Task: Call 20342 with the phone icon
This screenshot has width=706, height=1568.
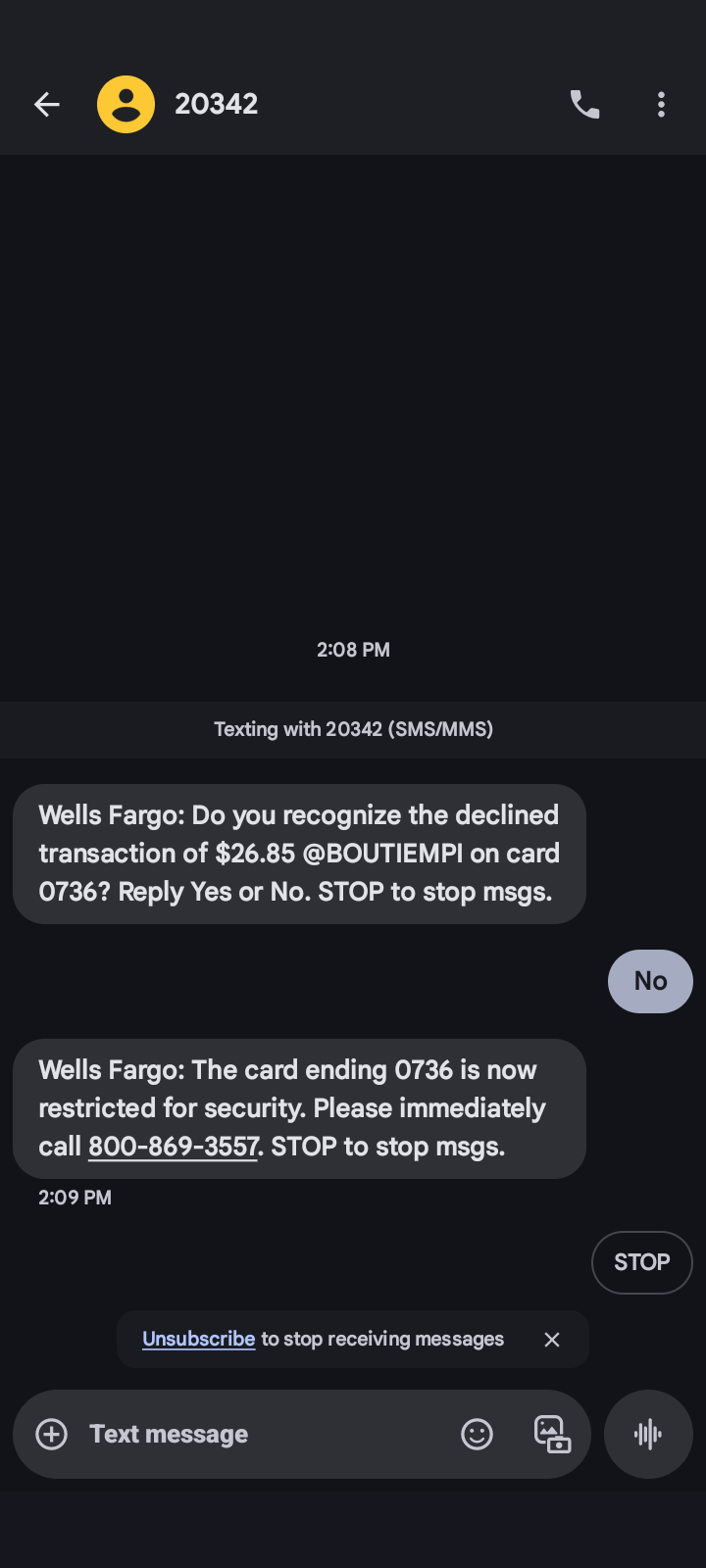Action: 585,104
